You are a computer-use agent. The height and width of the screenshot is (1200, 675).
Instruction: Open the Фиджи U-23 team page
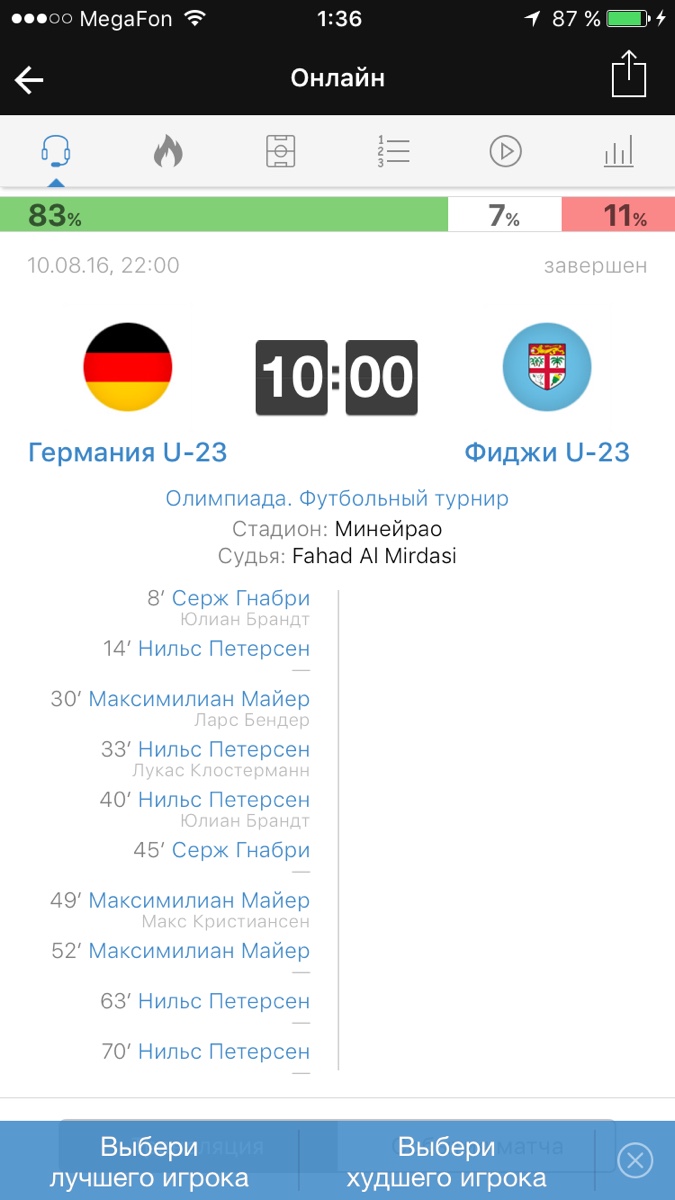tap(547, 452)
